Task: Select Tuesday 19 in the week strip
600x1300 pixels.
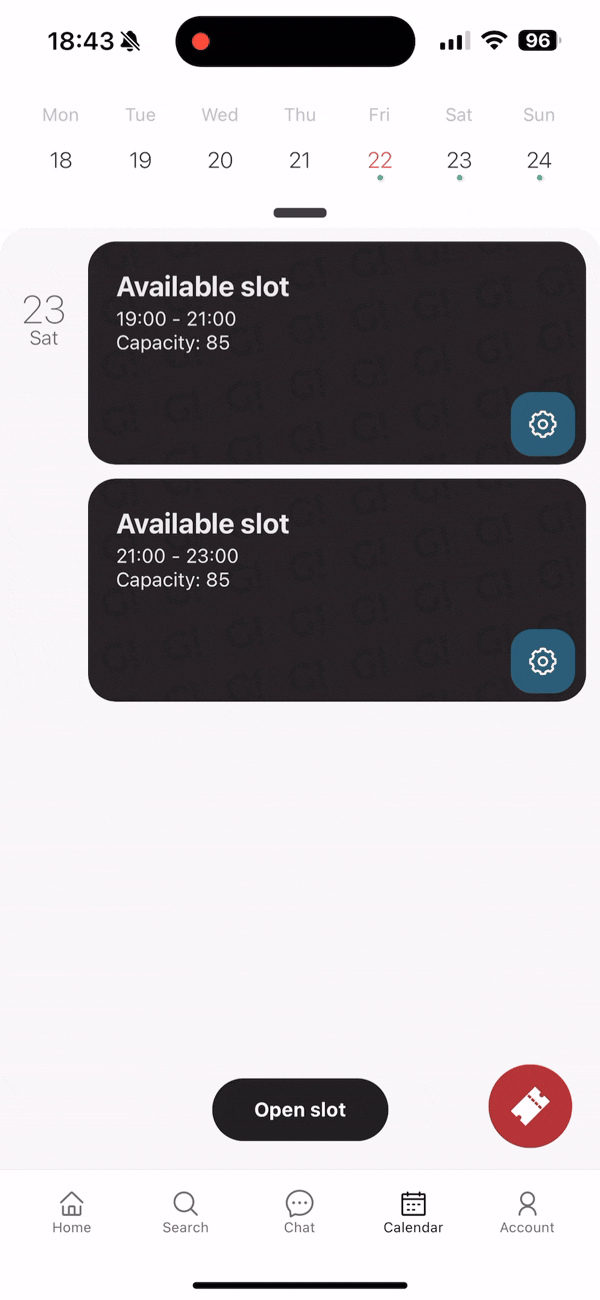Action: point(141,160)
